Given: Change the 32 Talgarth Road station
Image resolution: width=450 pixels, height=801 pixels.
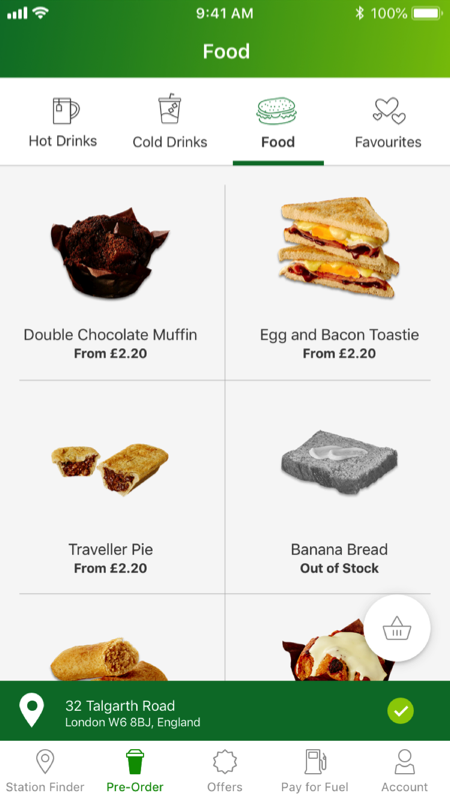Looking at the screenshot, I should pyautogui.click(x=225, y=711).
